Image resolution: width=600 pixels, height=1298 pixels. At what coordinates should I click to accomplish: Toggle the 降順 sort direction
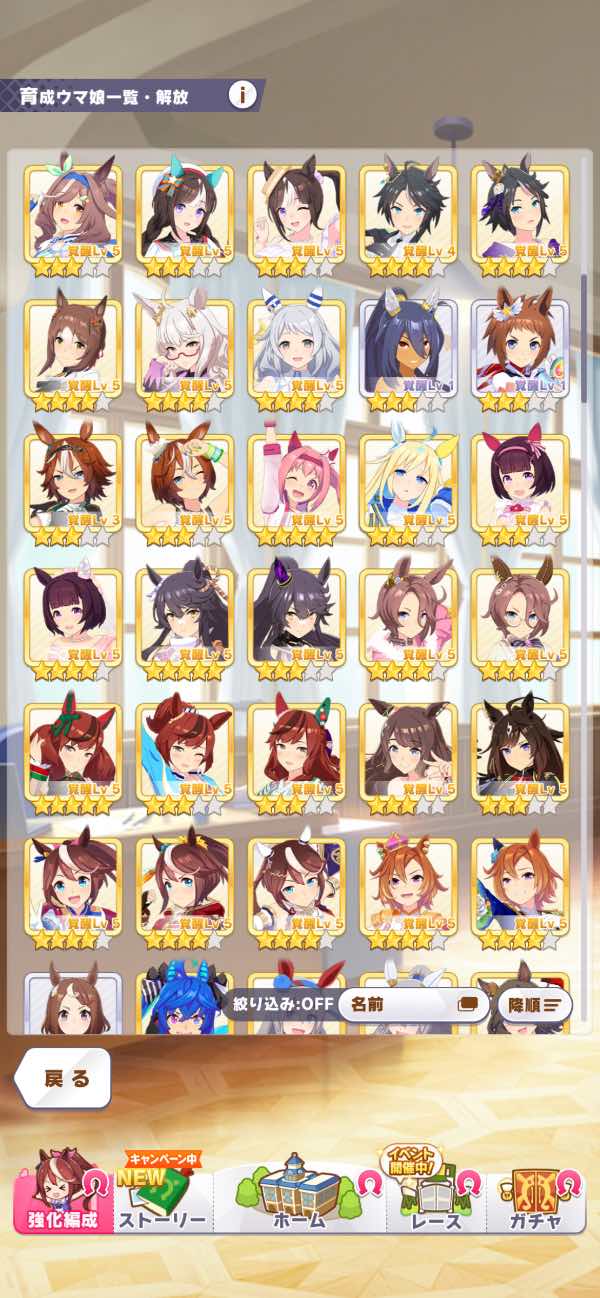click(535, 1004)
